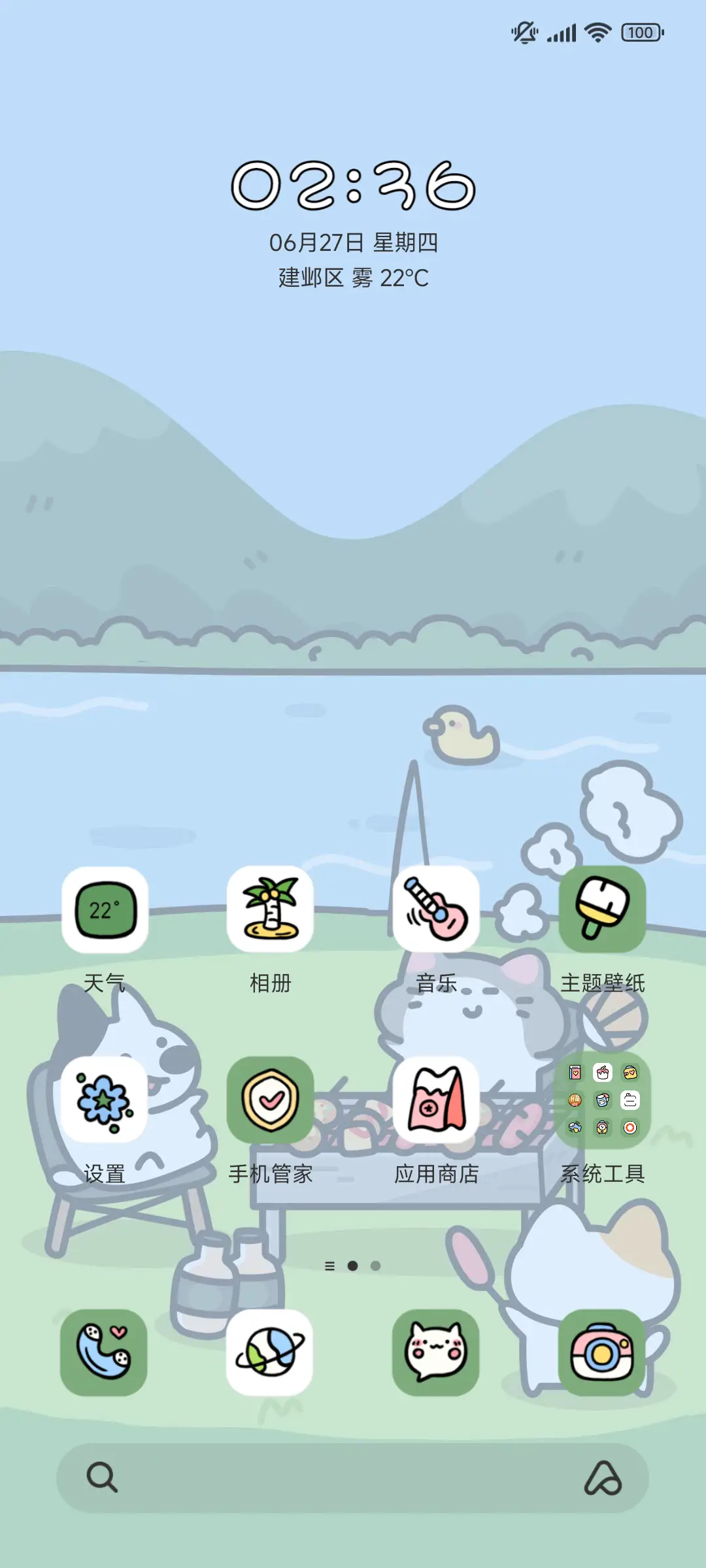The image size is (706, 1568).
Task: Open the recorder app inside 系统工具 folder
Action: tap(631, 1128)
